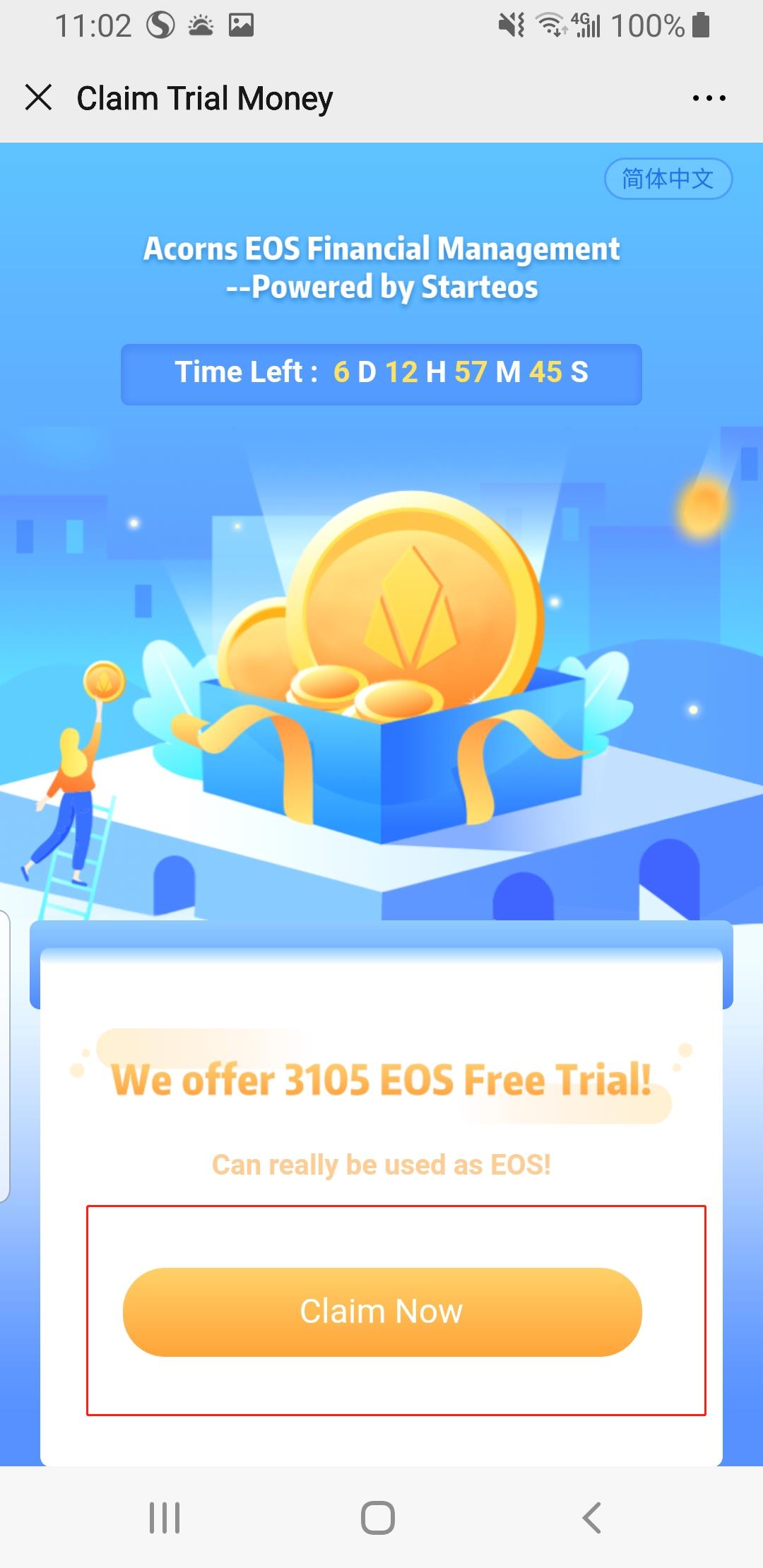Switch language to 简体中文

[x=668, y=179]
